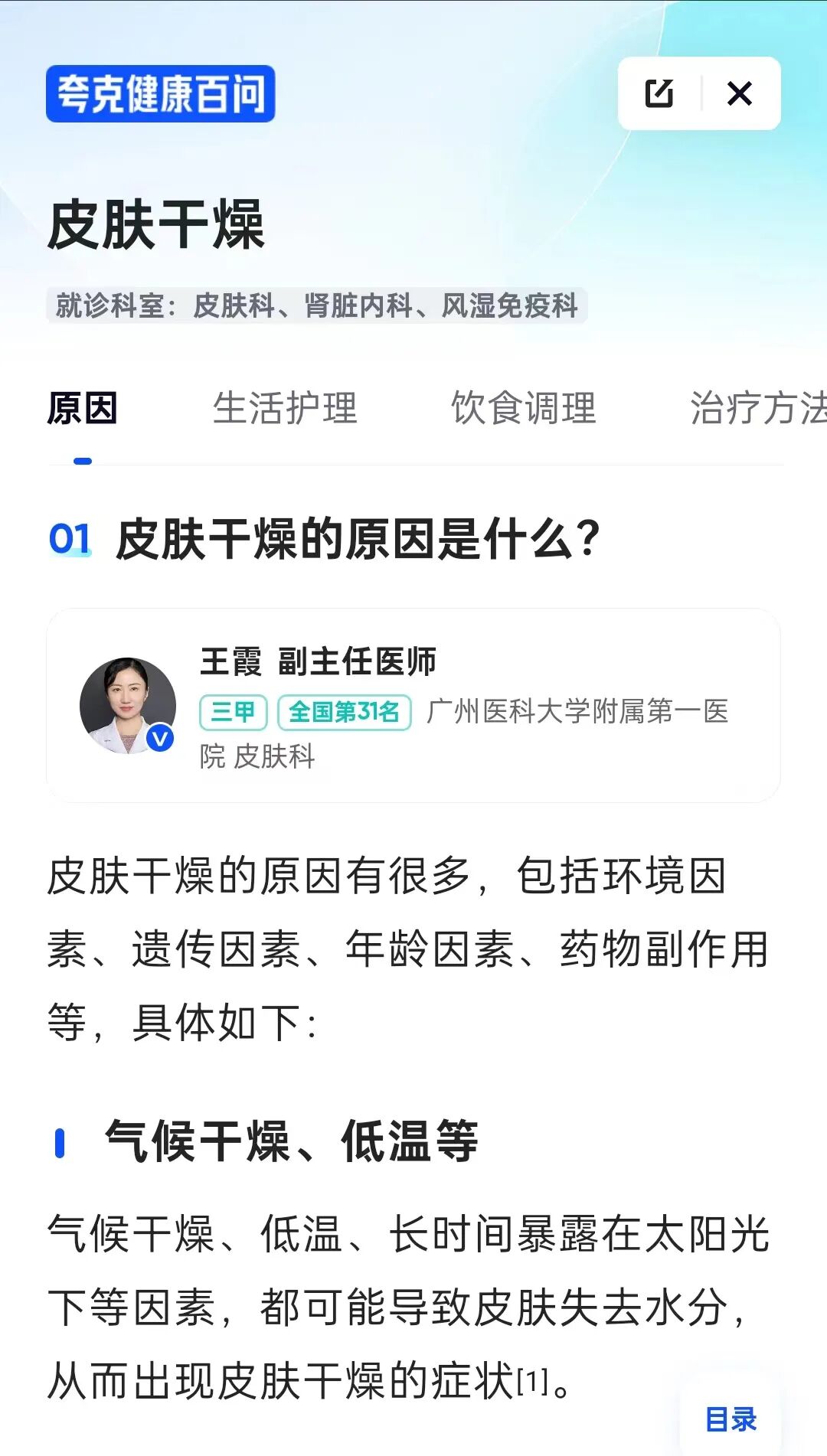This screenshot has width=827, height=1456.
Task: Click the 全国第31名 ranking badge
Action: [345, 710]
